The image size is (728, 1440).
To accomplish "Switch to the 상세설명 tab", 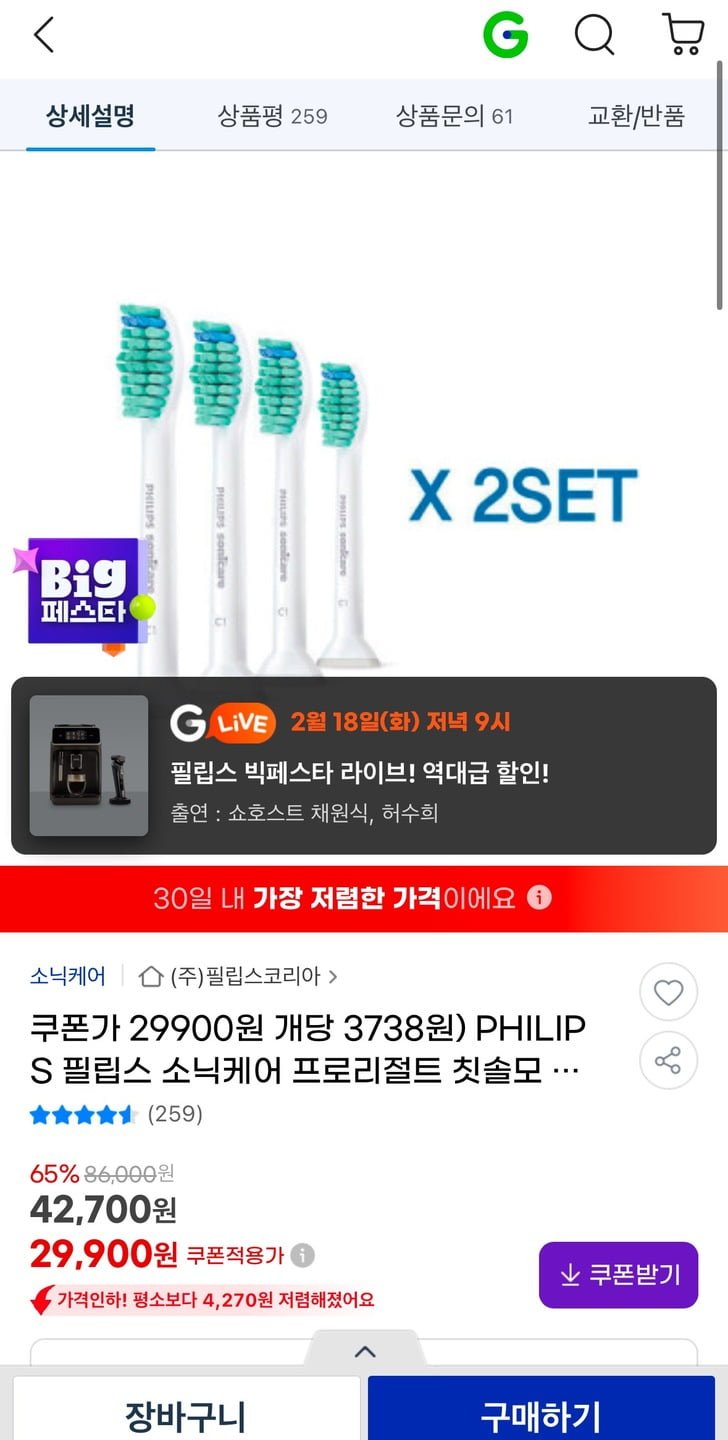I will click(x=90, y=116).
